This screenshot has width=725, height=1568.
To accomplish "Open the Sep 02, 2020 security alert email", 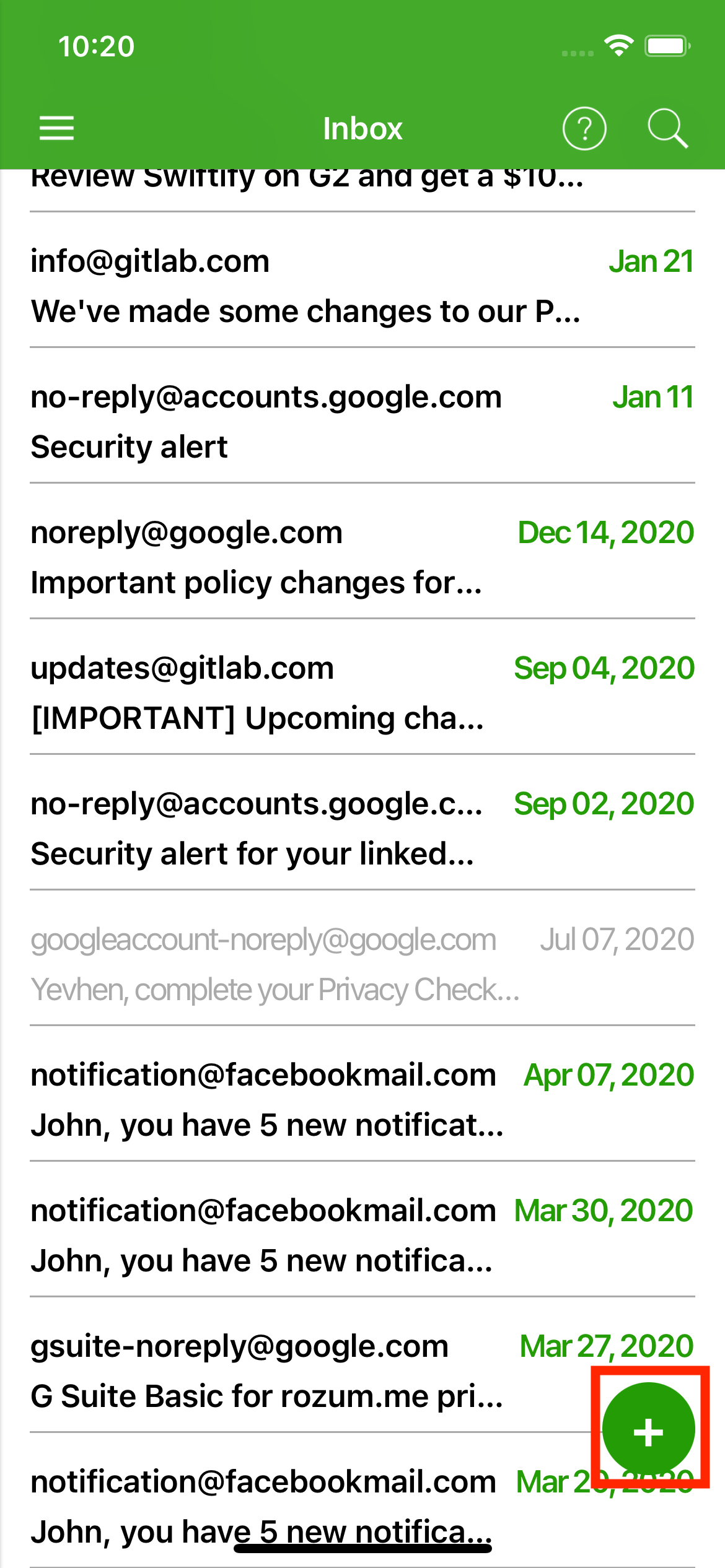I will 362,822.
